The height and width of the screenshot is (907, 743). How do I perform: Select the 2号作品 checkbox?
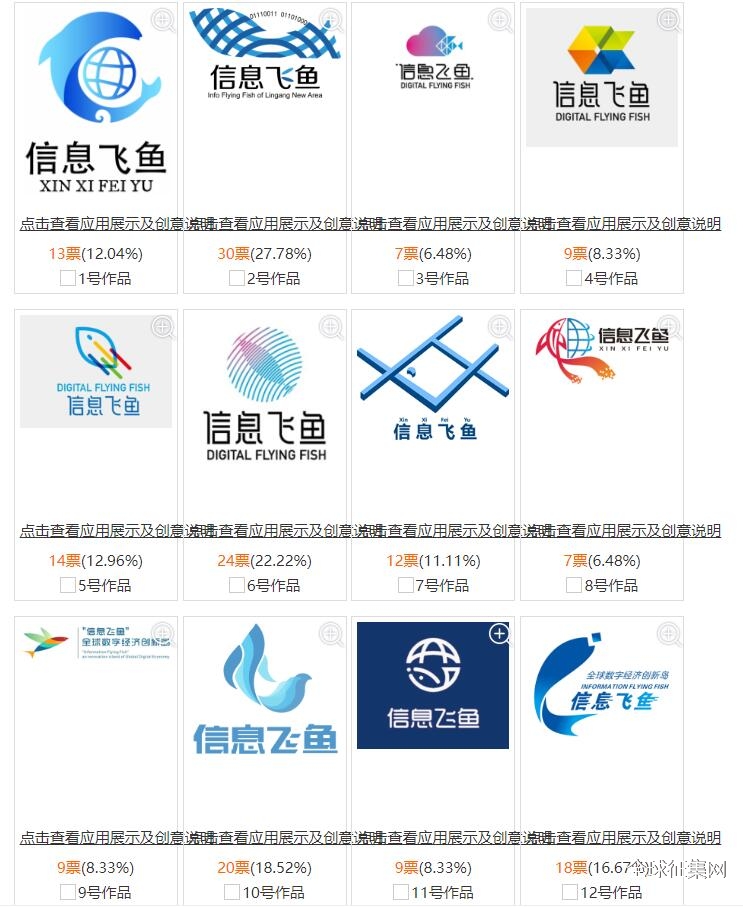[236, 278]
